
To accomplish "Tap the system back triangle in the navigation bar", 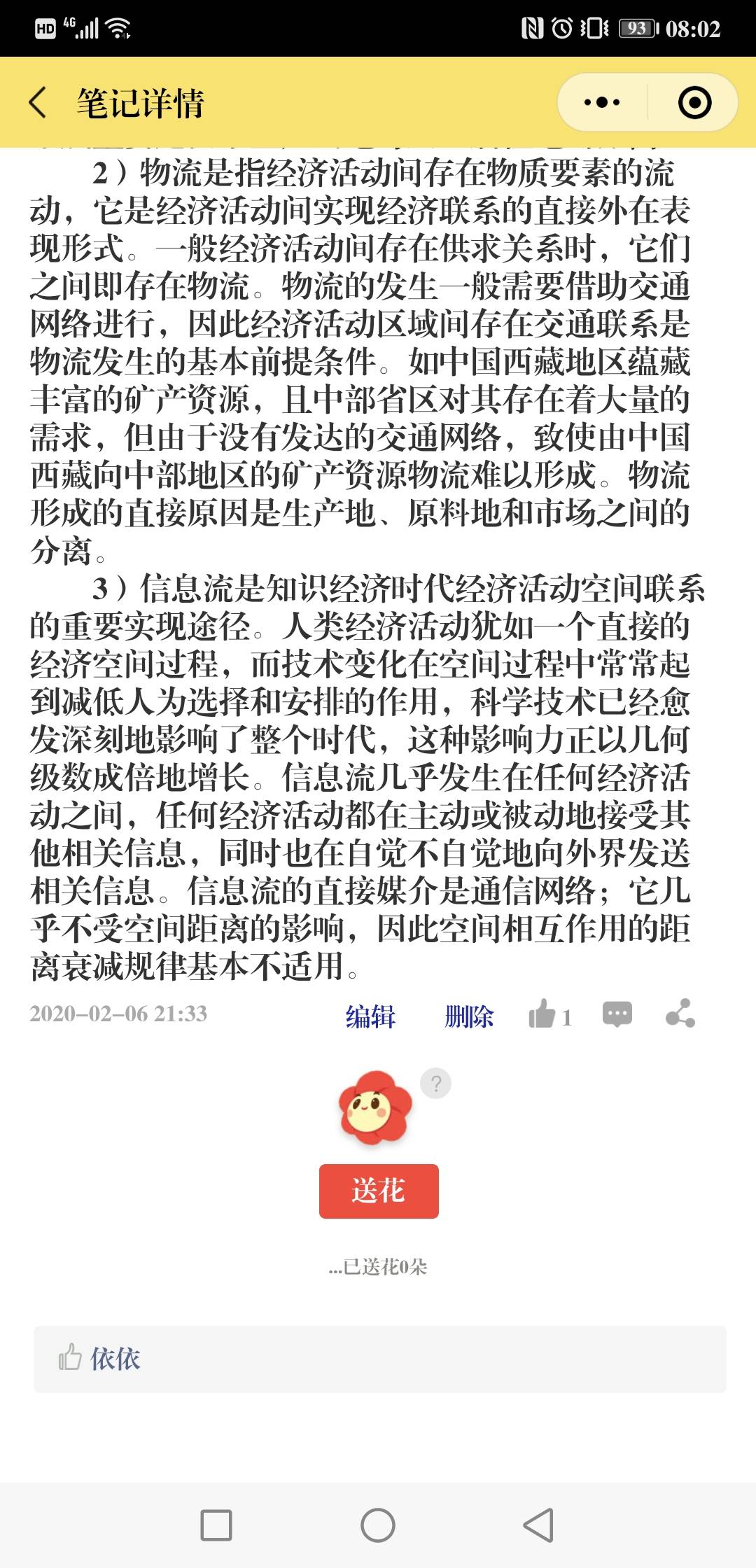I will (x=539, y=1525).
